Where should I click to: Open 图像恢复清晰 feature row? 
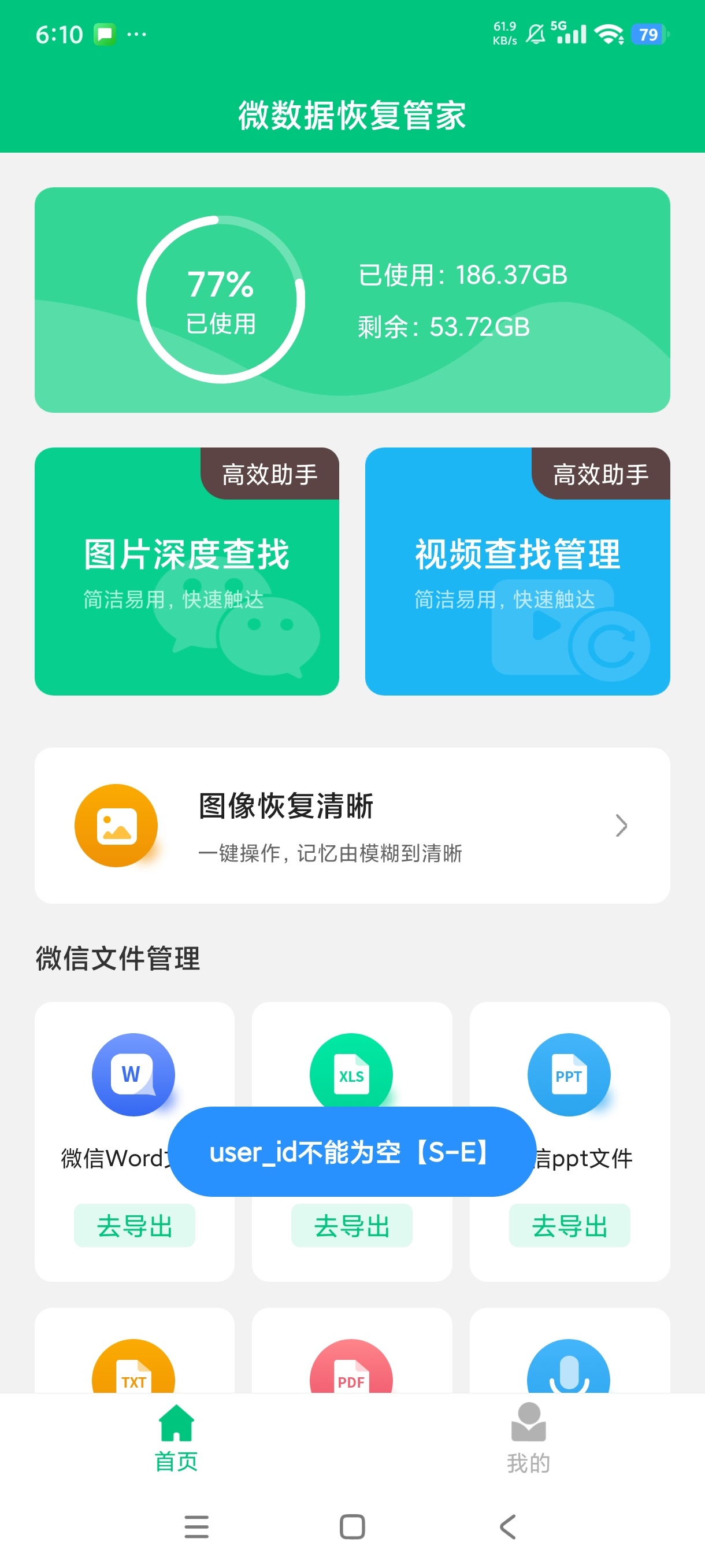[352, 825]
